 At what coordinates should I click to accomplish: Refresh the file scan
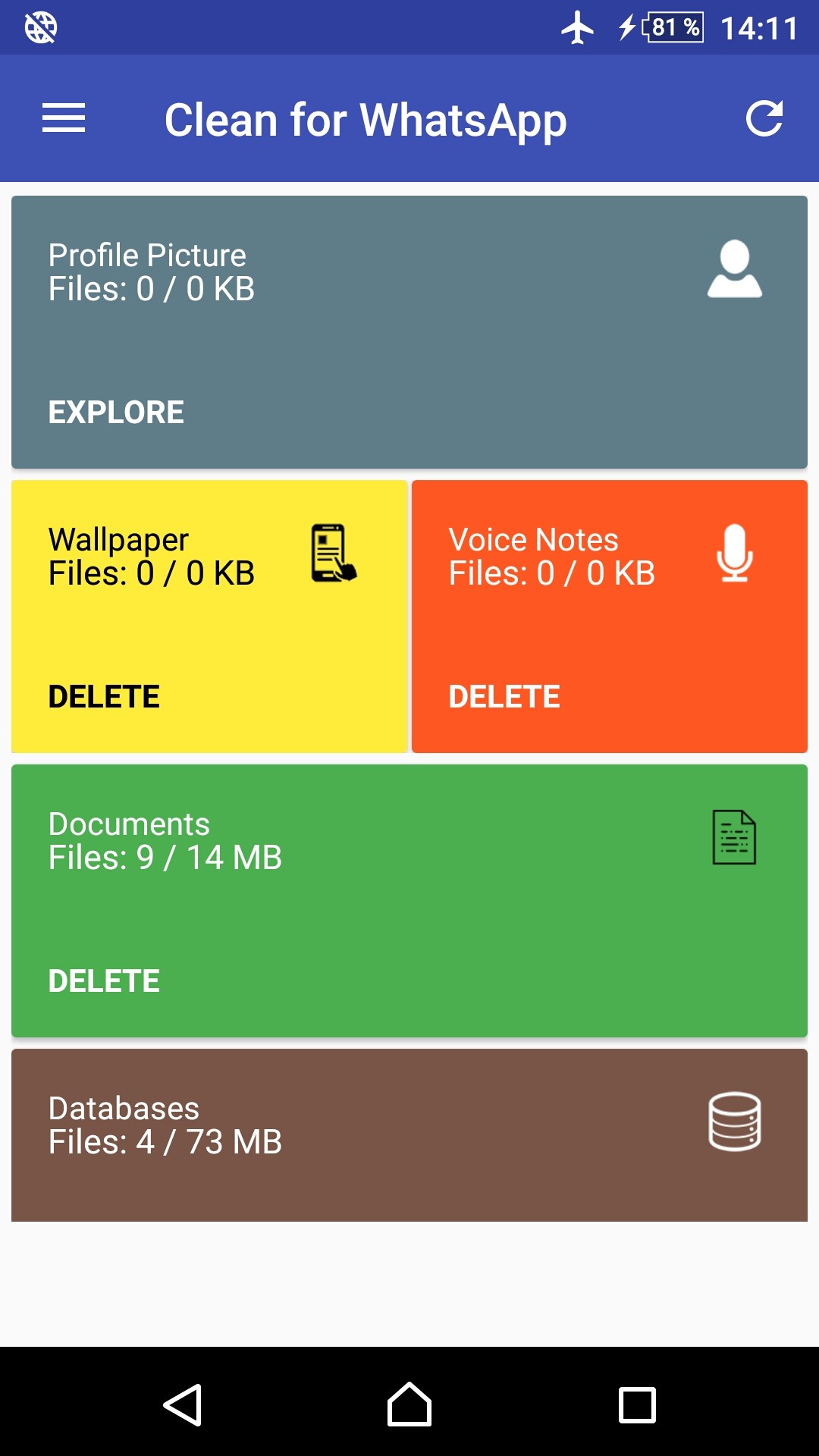764,119
